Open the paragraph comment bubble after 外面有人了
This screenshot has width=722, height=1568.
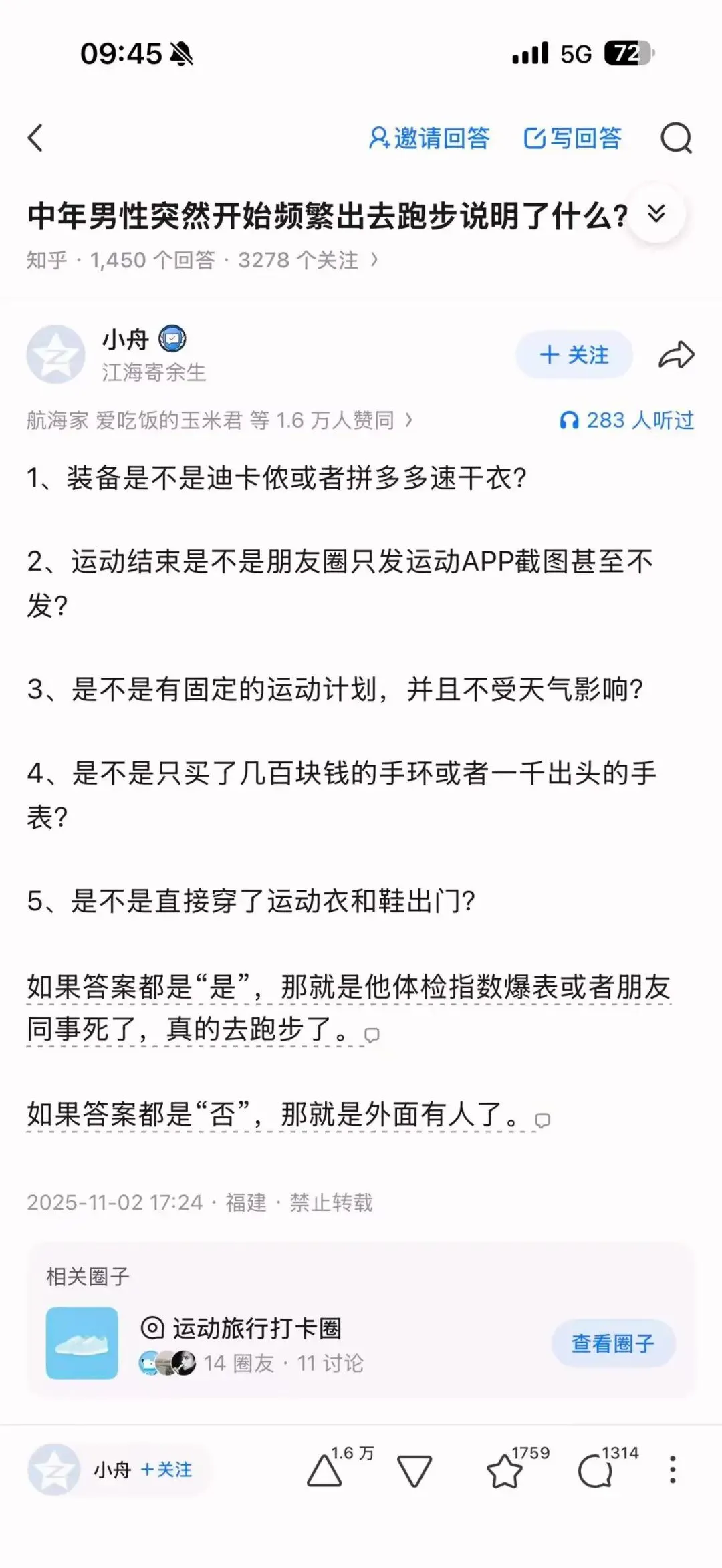[543, 1120]
